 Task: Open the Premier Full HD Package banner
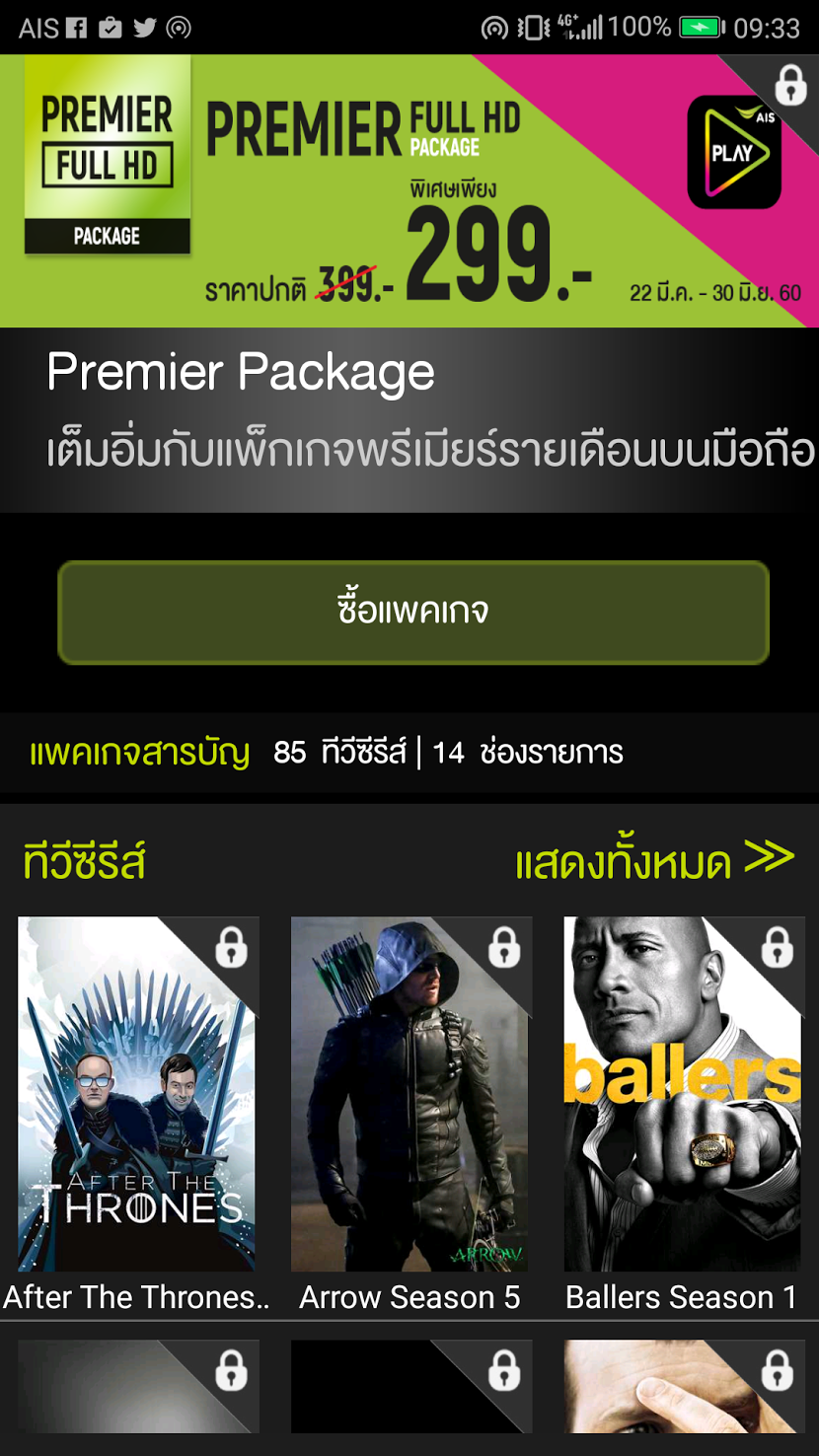(x=409, y=190)
